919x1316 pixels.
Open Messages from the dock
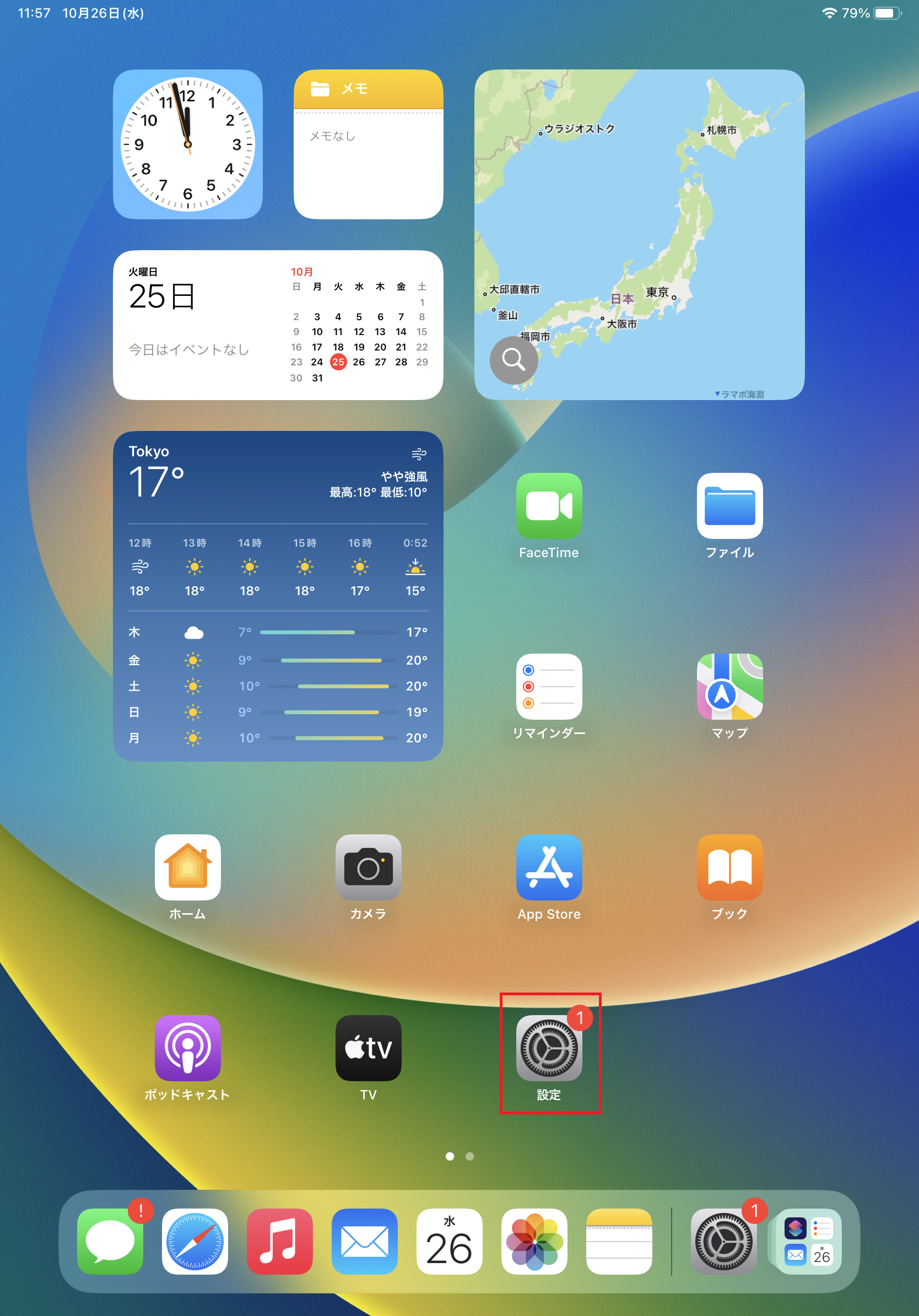pyautogui.click(x=110, y=1242)
